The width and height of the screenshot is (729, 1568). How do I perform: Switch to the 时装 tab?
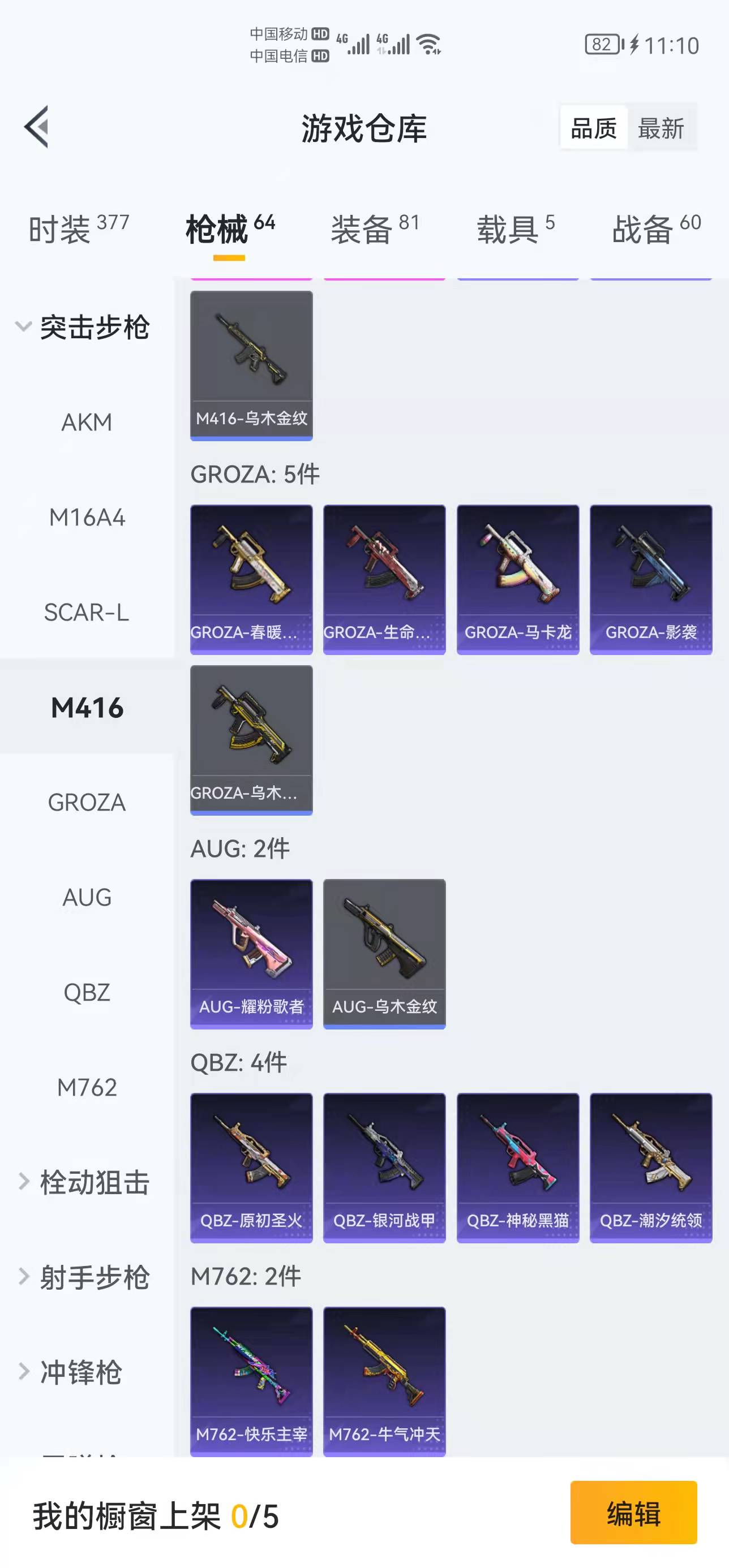point(79,230)
